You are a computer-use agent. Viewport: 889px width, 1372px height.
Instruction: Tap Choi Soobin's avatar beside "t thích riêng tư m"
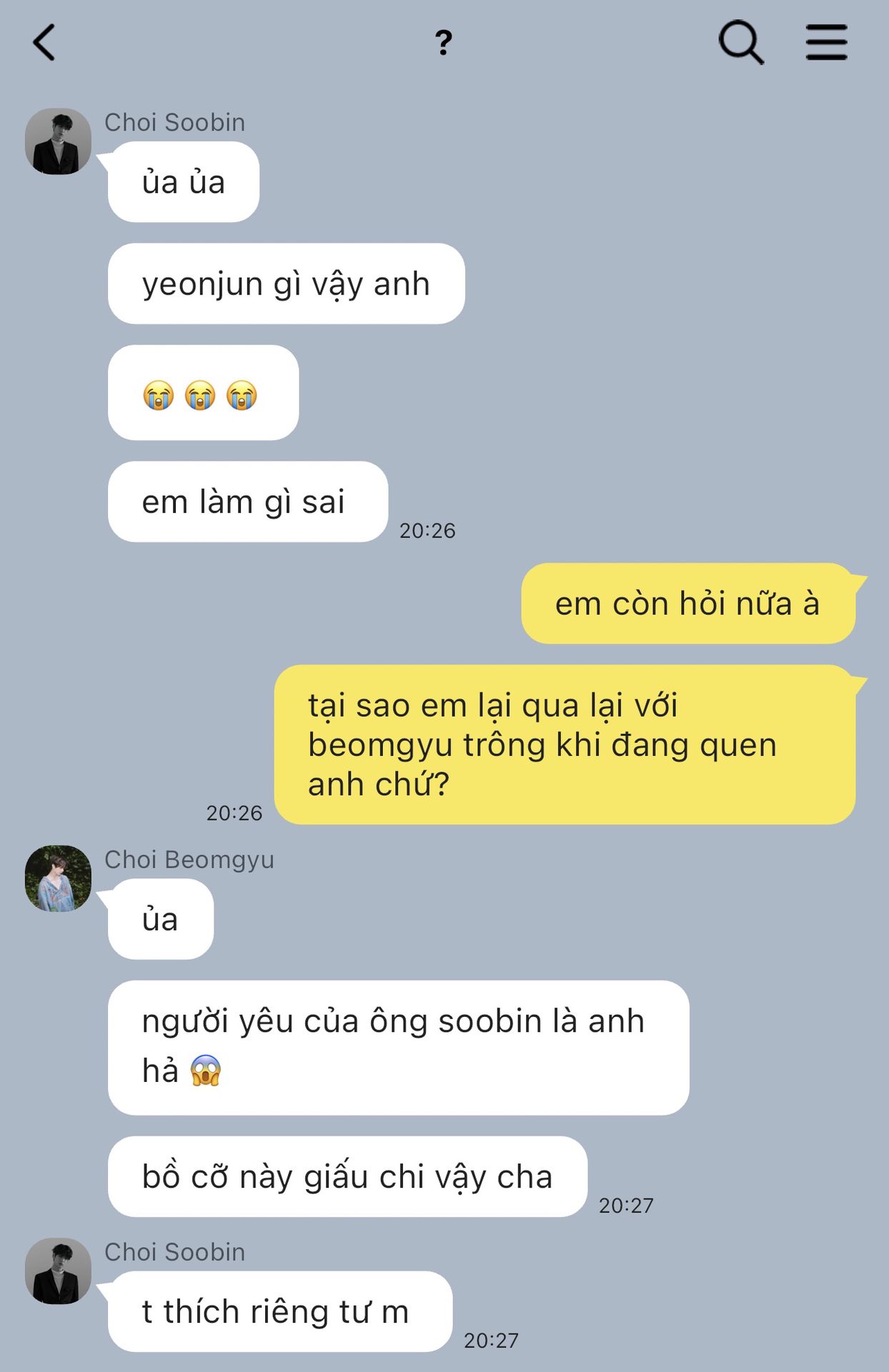[x=58, y=1271]
